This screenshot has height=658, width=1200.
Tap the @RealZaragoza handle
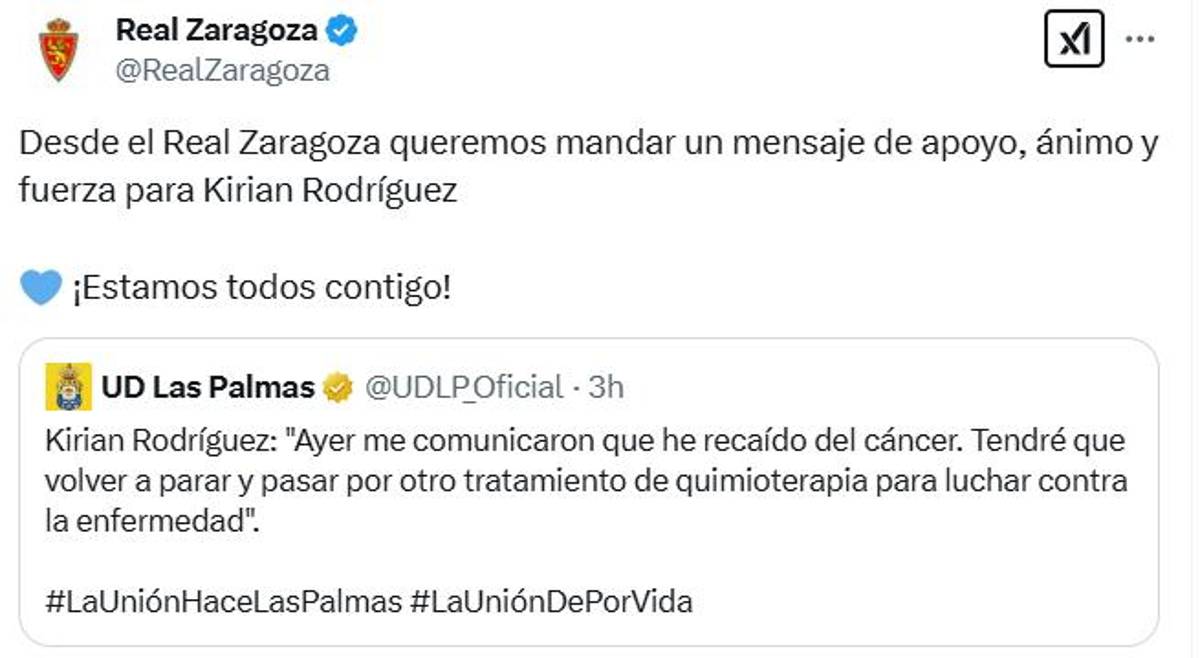[x=222, y=70]
